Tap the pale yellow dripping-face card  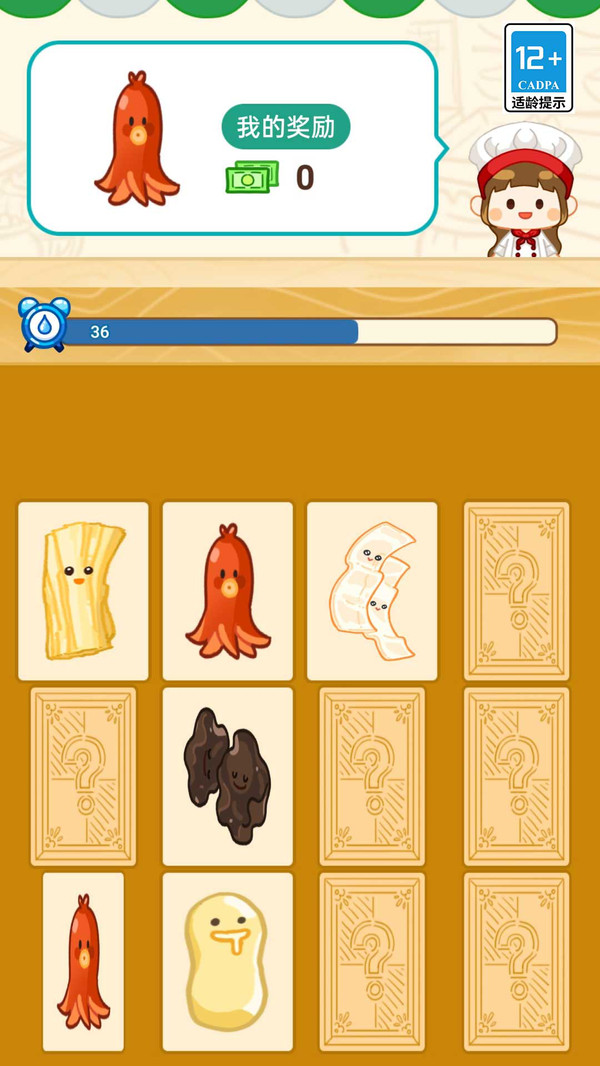coord(228,962)
